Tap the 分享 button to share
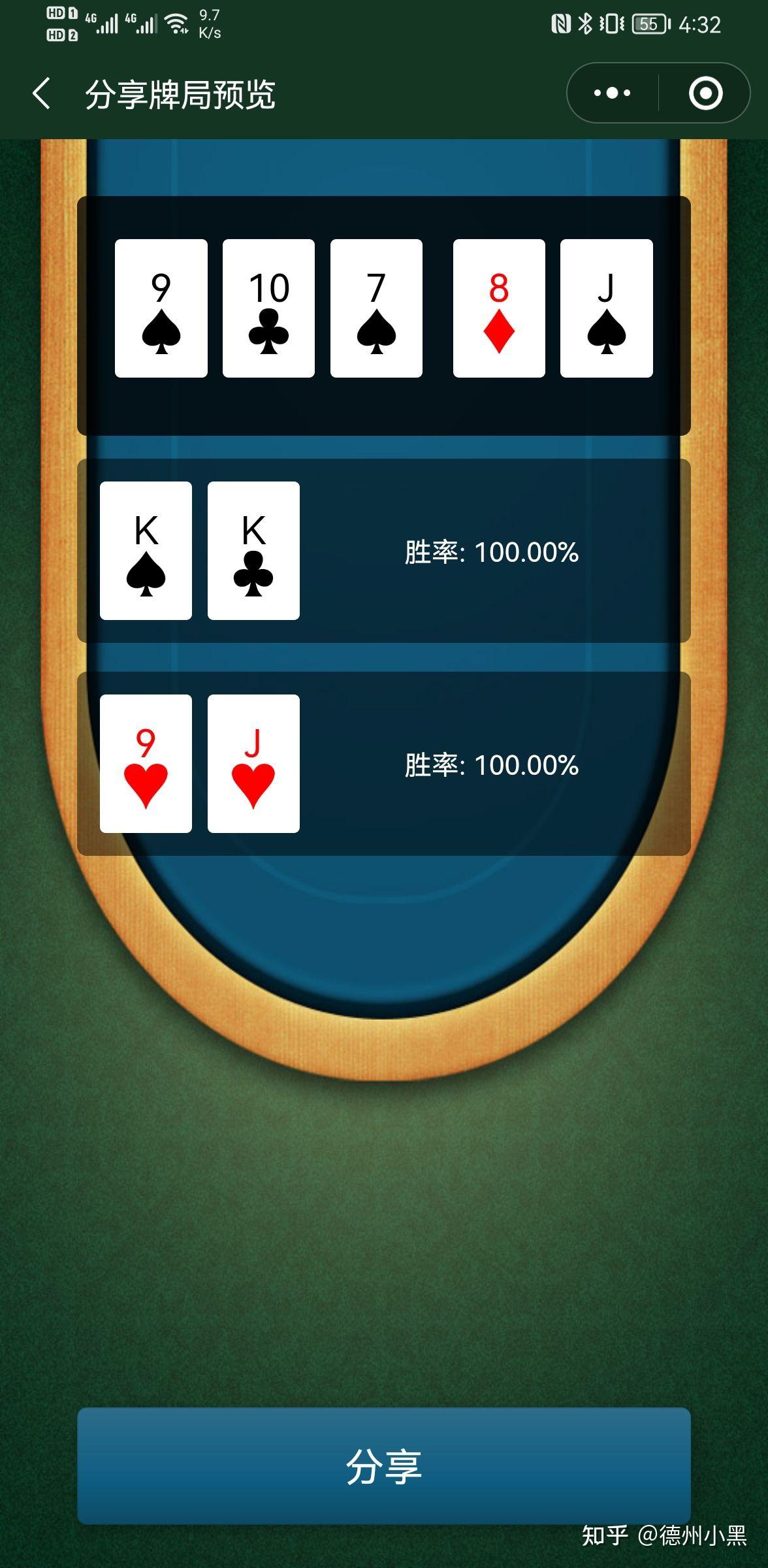This screenshot has width=768, height=1568. coord(384,1465)
